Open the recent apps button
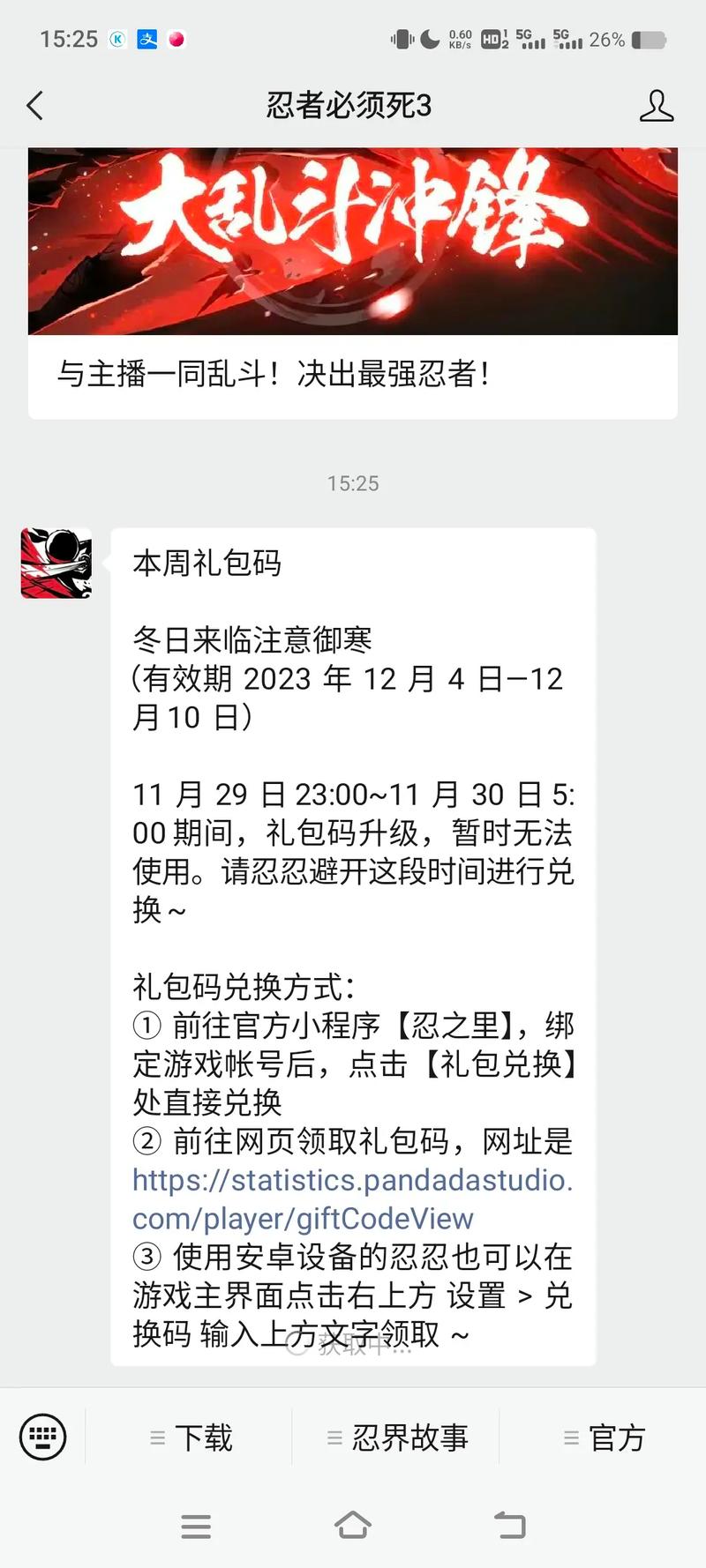Image resolution: width=706 pixels, height=1568 pixels. pyautogui.click(x=196, y=1527)
